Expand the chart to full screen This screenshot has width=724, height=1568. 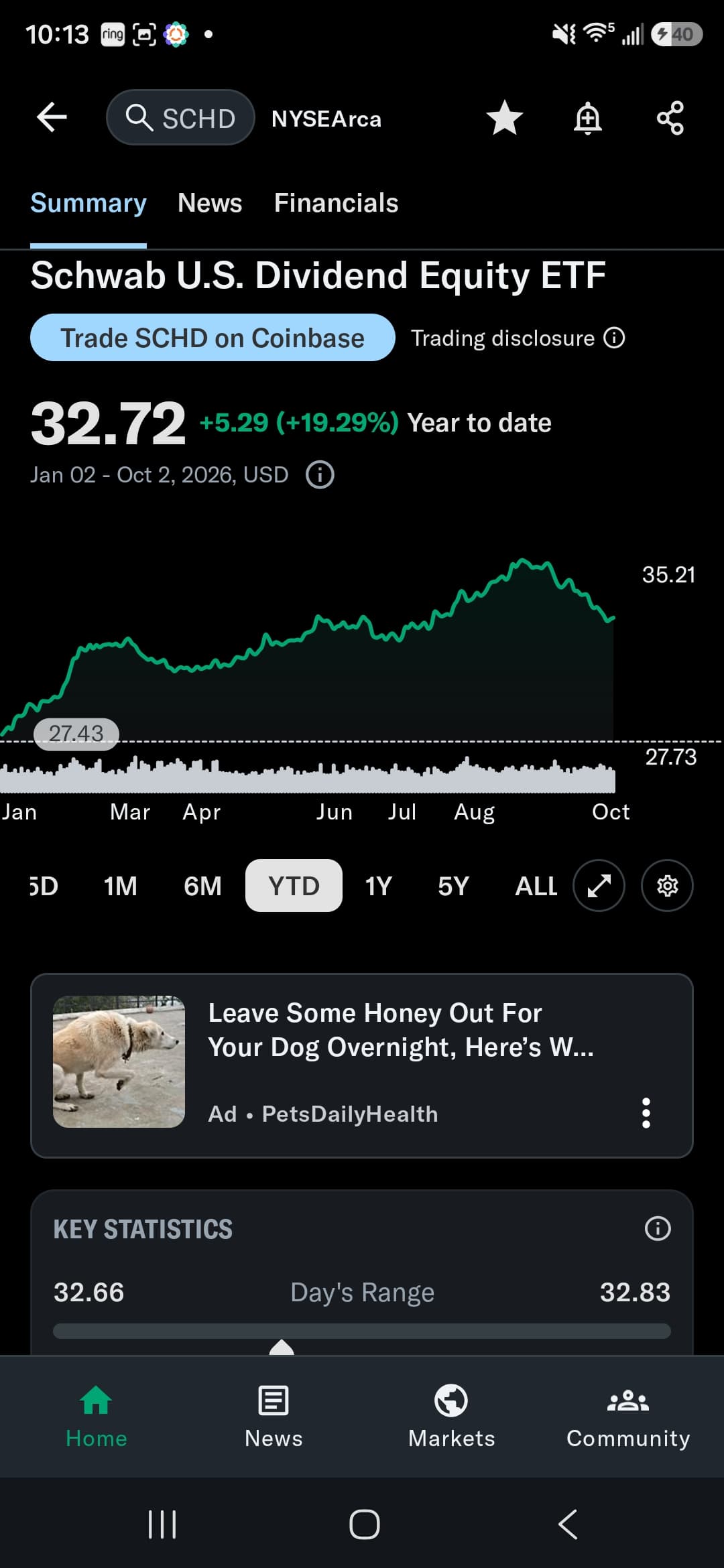[x=599, y=886]
